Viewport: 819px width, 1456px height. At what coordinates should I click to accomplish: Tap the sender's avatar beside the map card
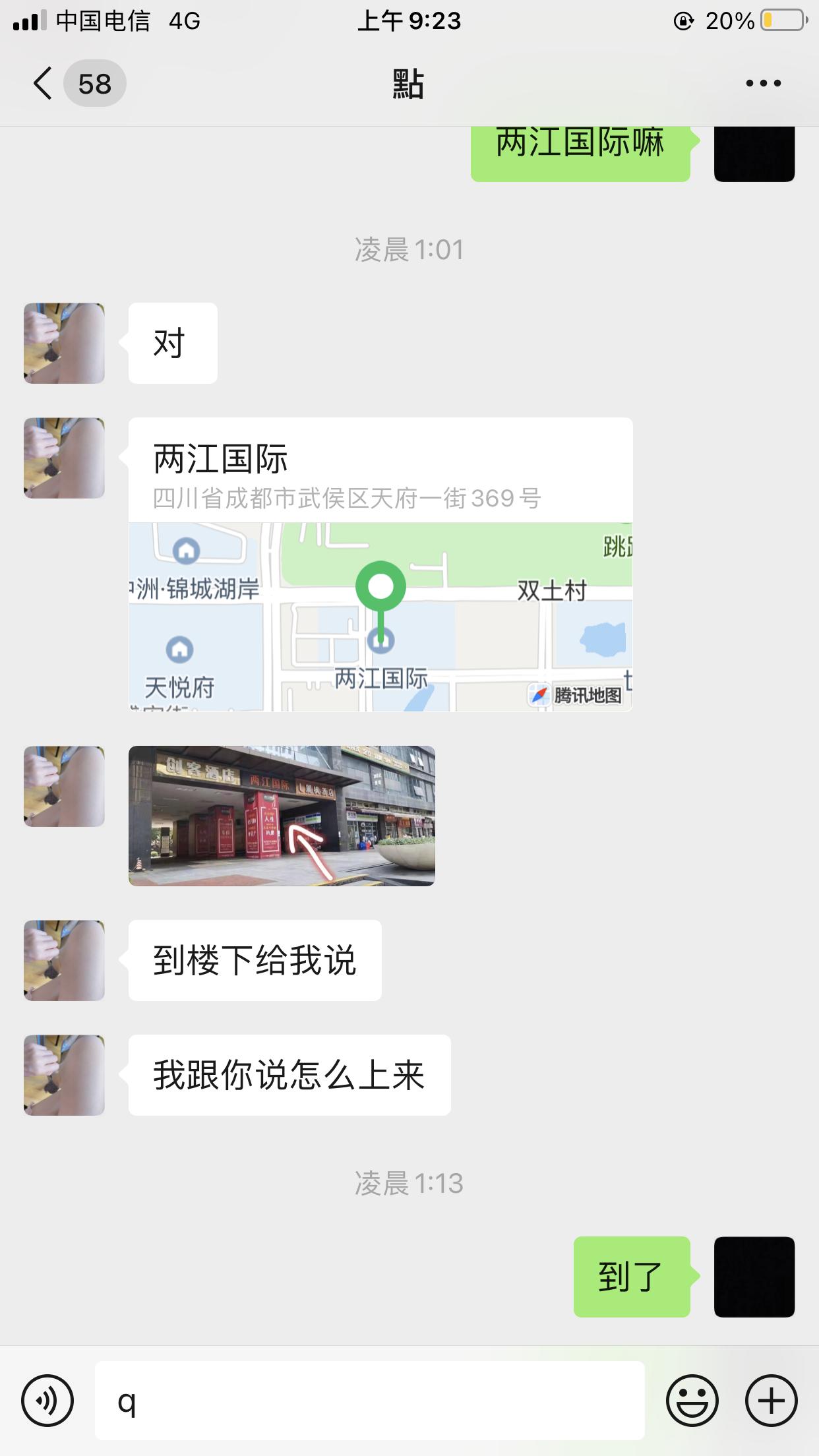coord(63,458)
